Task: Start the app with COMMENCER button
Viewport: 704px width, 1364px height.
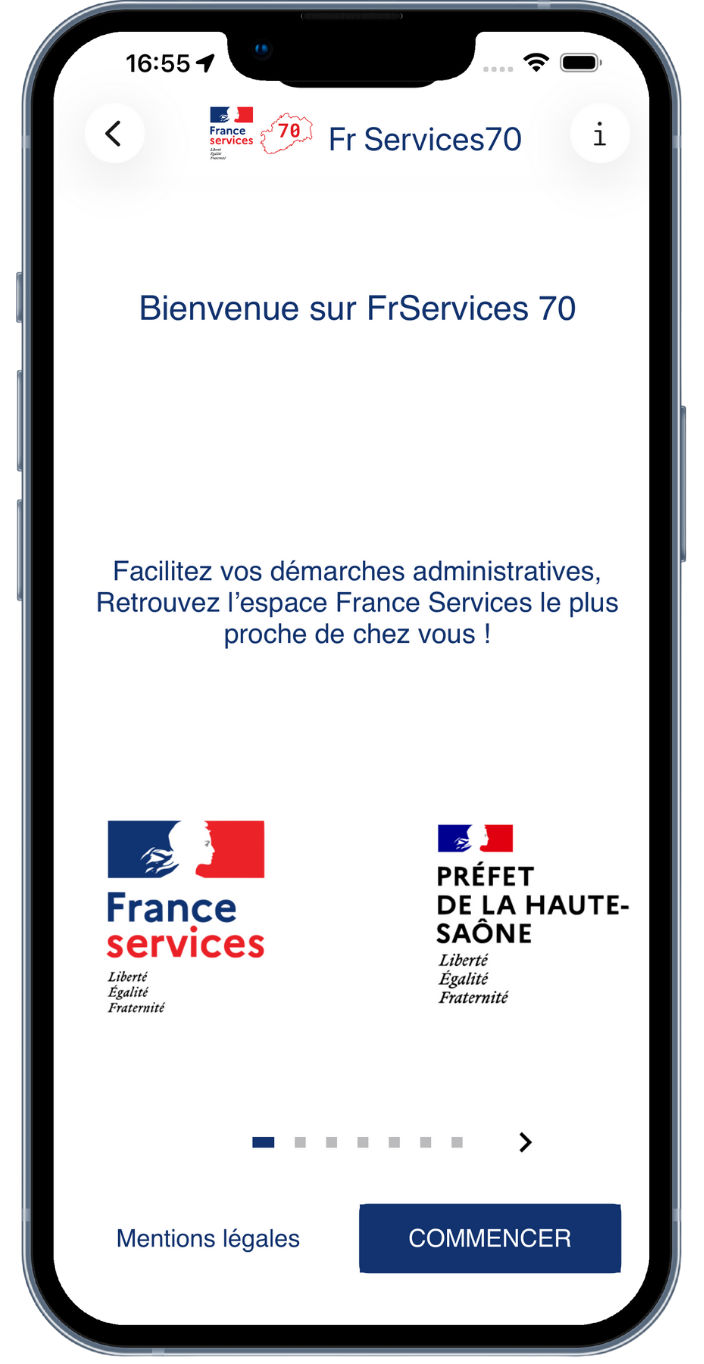Action: point(490,1238)
